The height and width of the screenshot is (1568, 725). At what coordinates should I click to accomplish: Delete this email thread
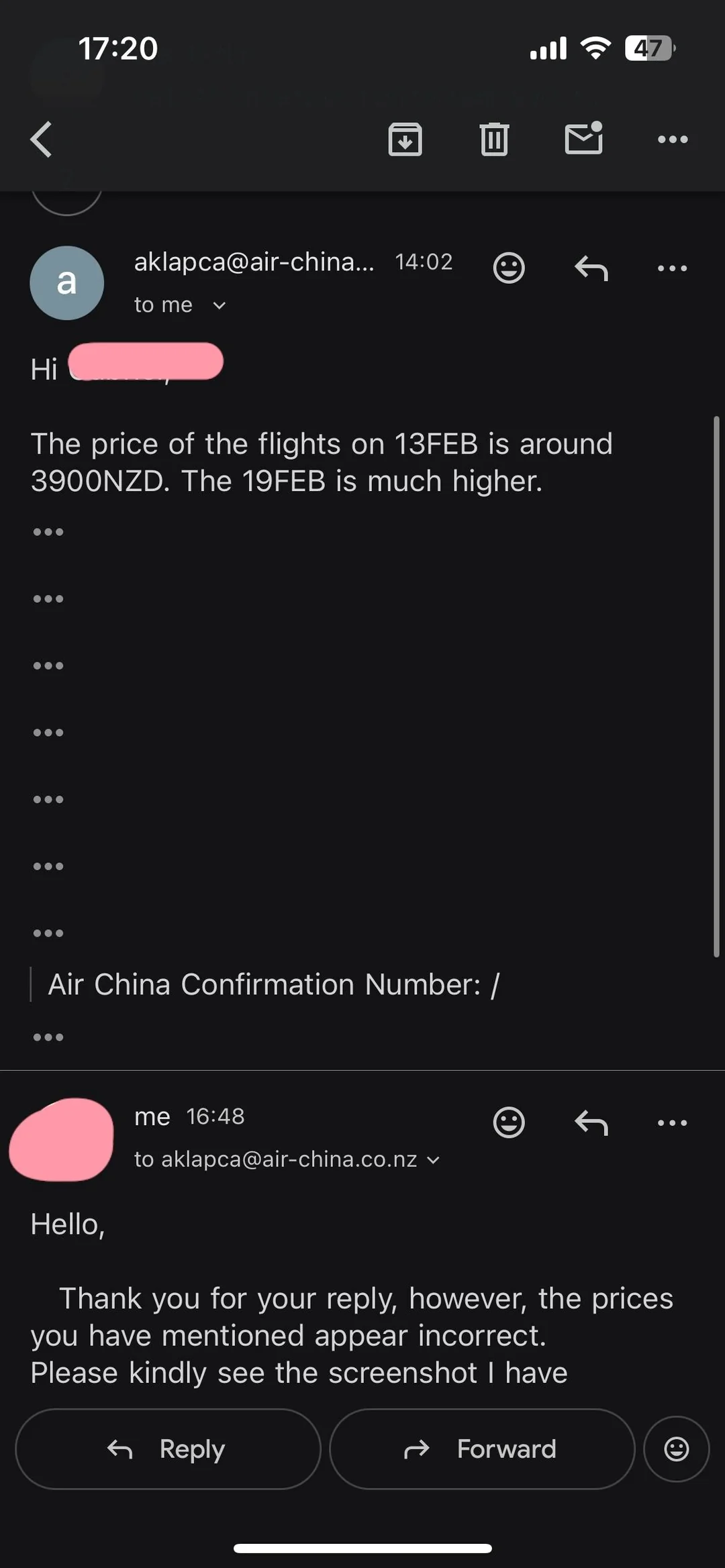click(x=494, y=140)
